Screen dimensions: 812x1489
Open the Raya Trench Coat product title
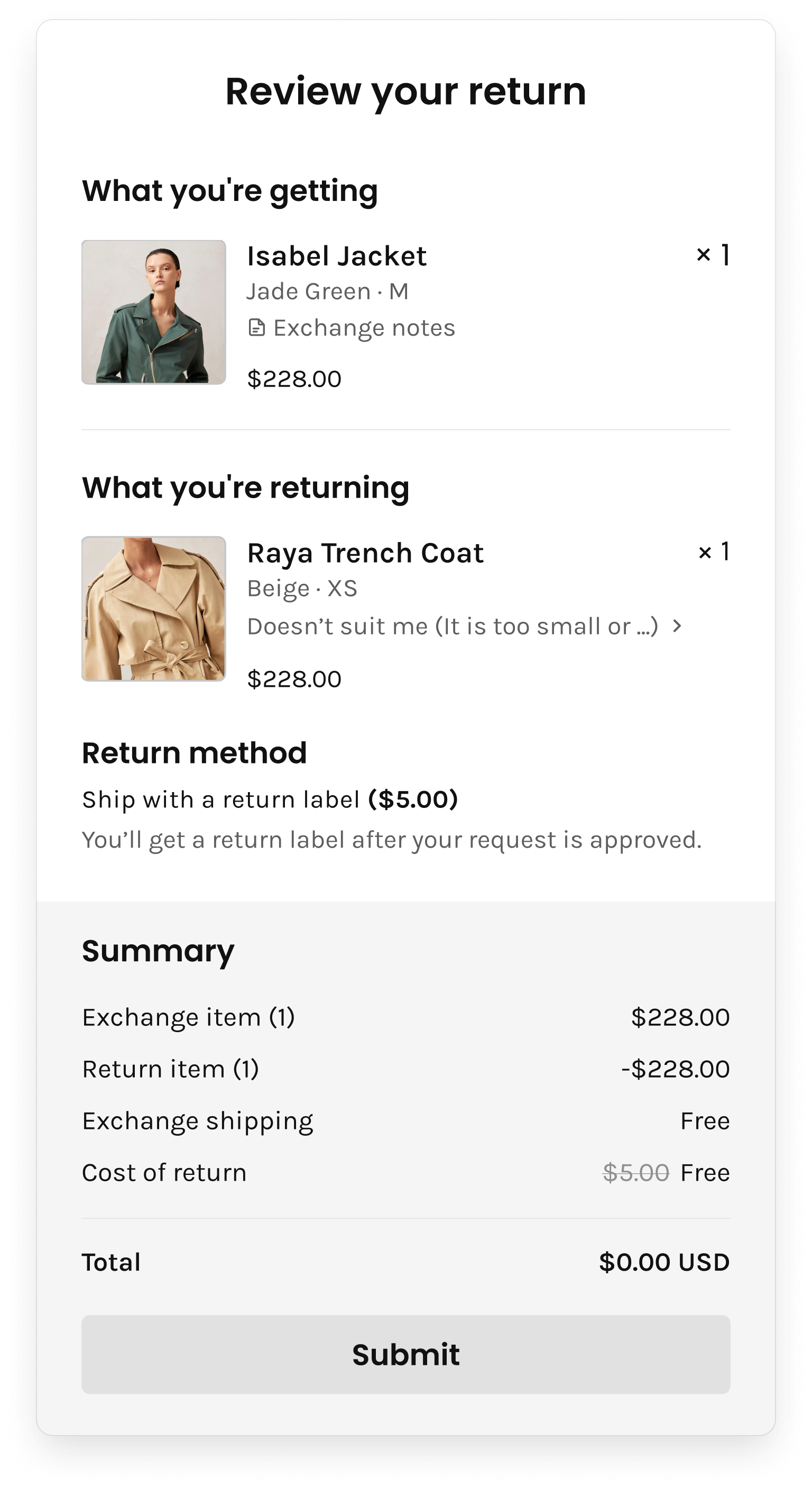coord(365,552)
